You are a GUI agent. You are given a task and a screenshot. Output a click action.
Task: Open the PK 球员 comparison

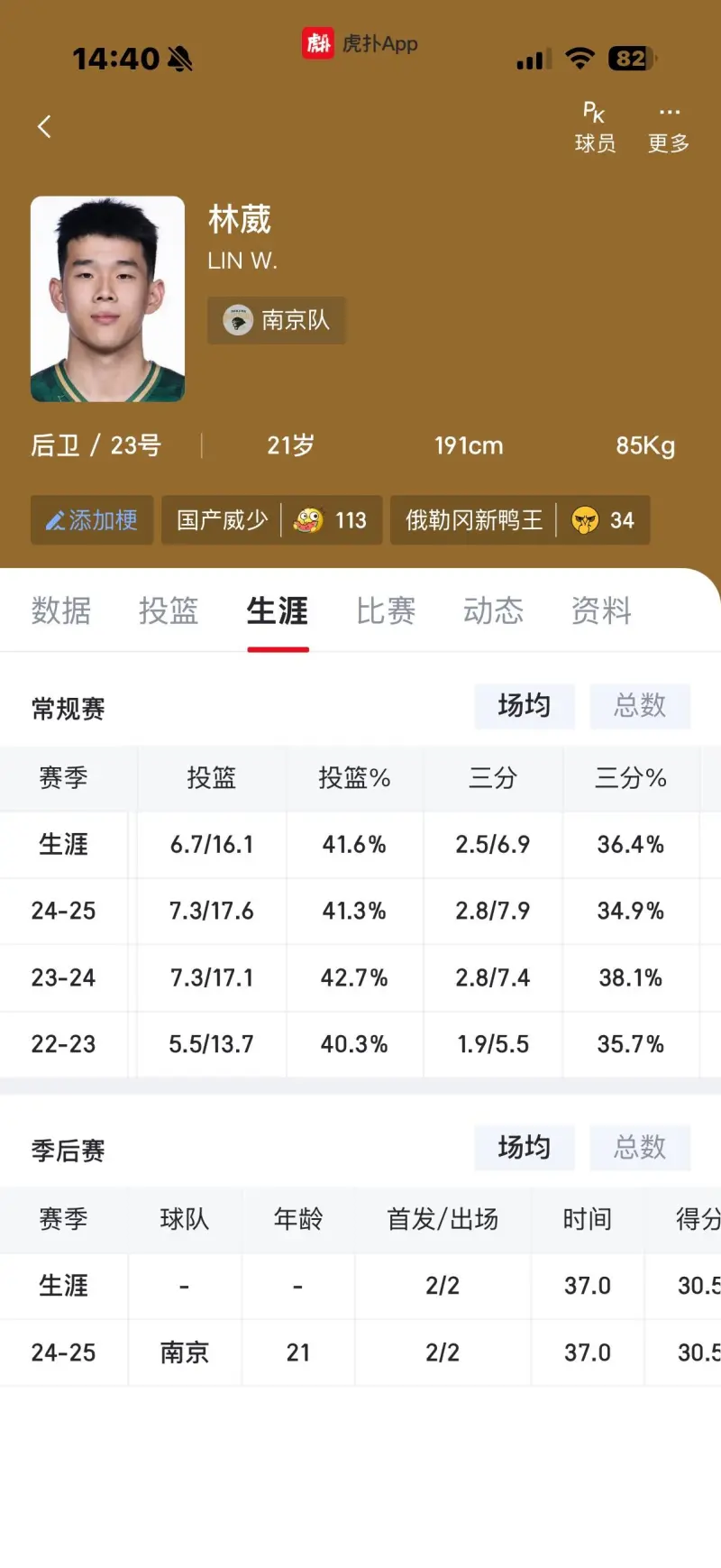(595, 128)
